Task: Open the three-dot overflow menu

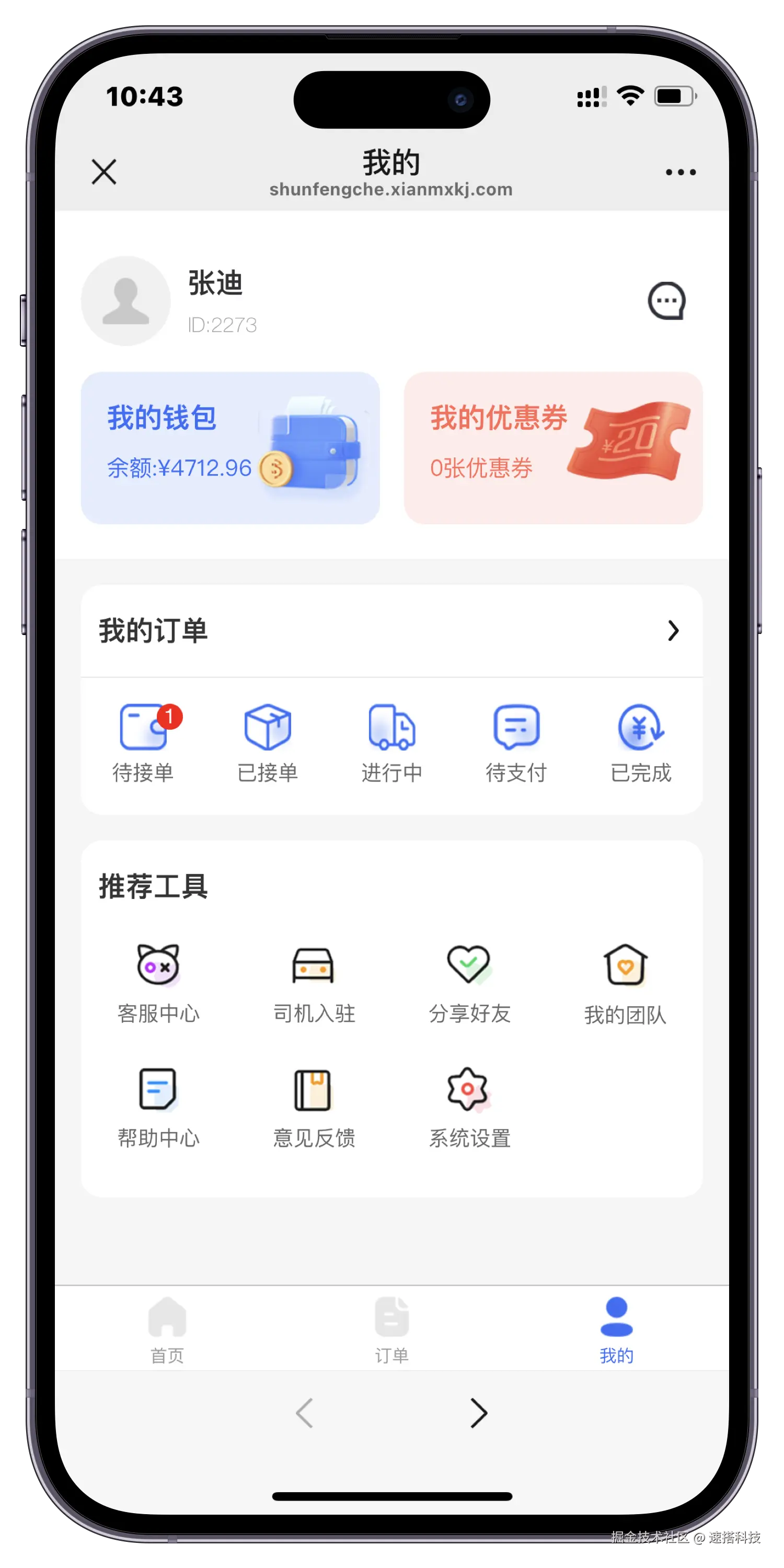Action: (x=680, y=172)
